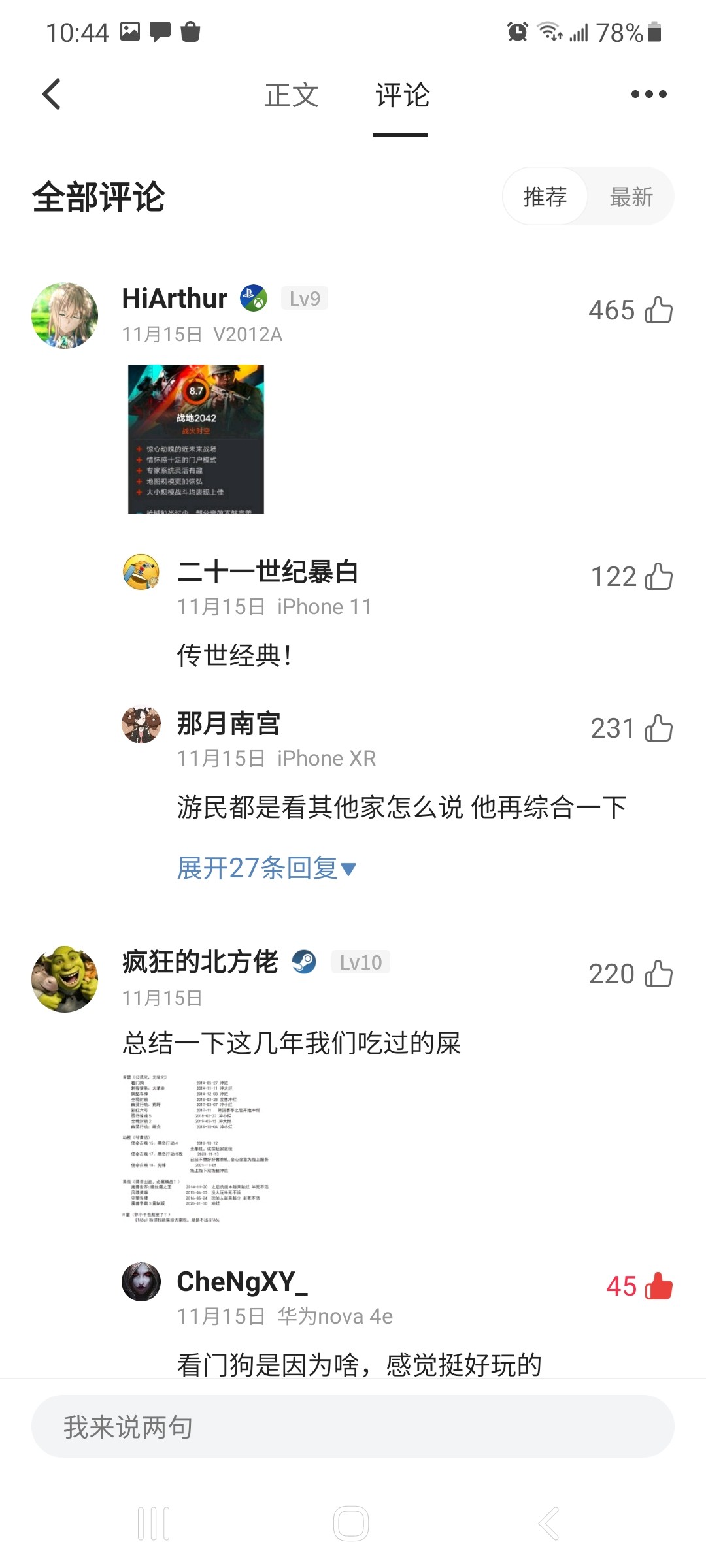This screenshot has height=1568, width=706.
Task: Open HiArthur's profile avatar
Action: (65, 316)
